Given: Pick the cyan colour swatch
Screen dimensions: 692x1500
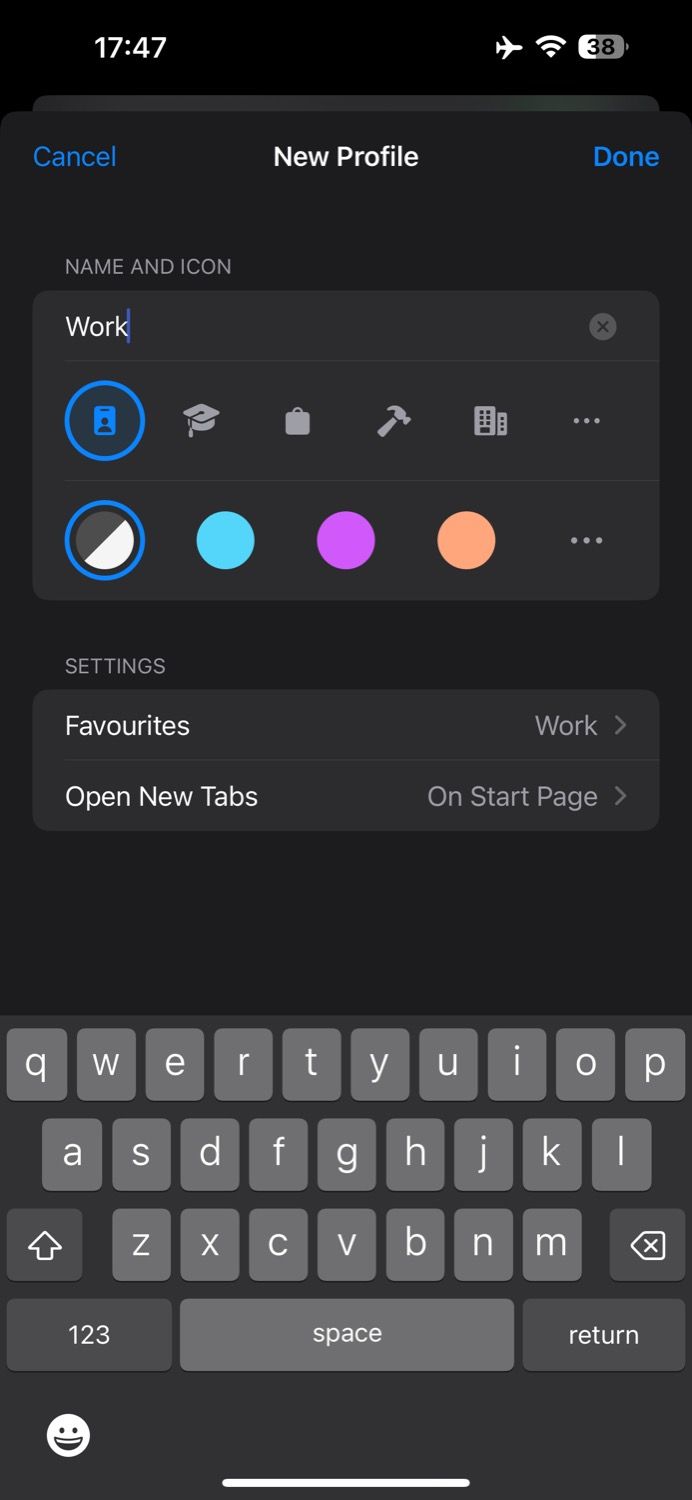Looking at the screenshot, I should click(225, 541).
